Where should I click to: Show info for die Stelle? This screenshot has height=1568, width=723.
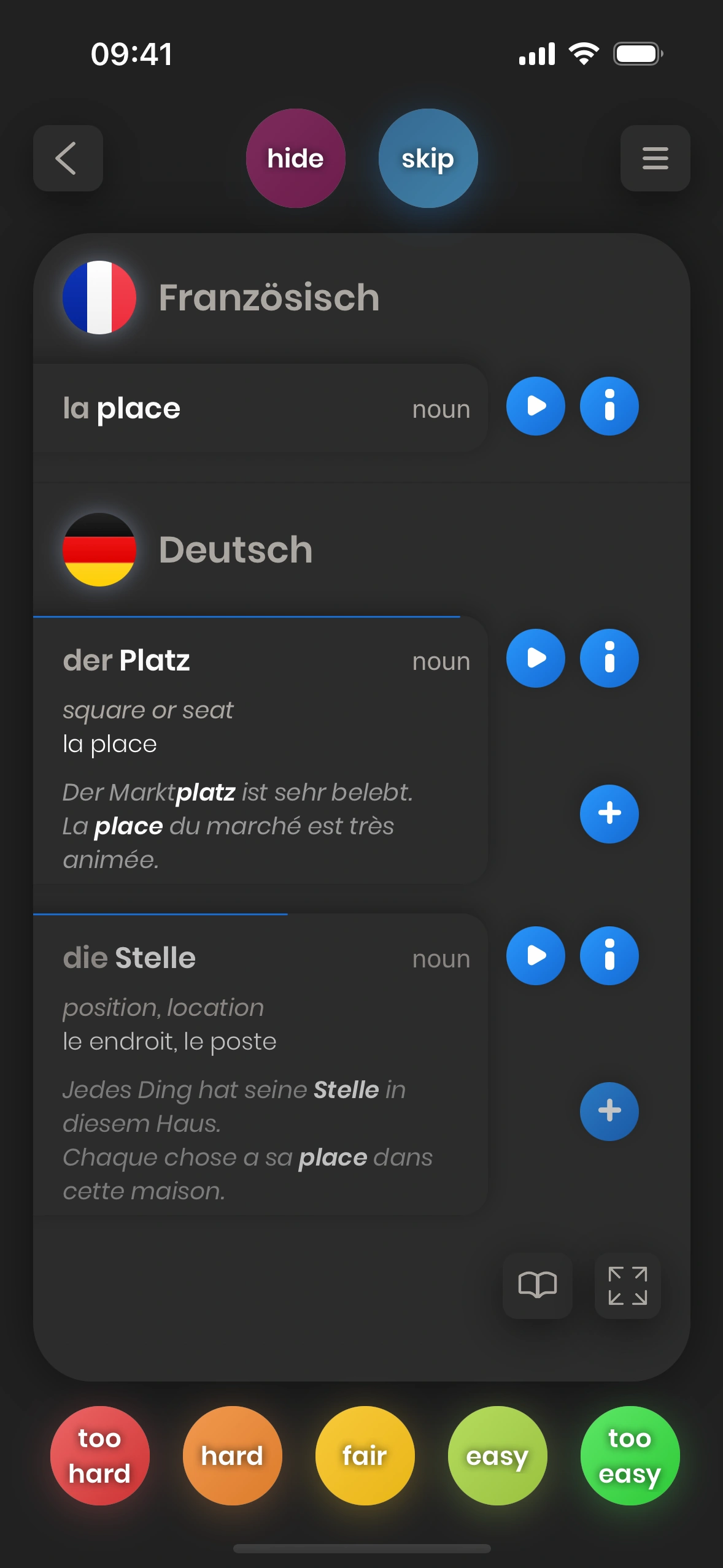click(x=609, y=956)
